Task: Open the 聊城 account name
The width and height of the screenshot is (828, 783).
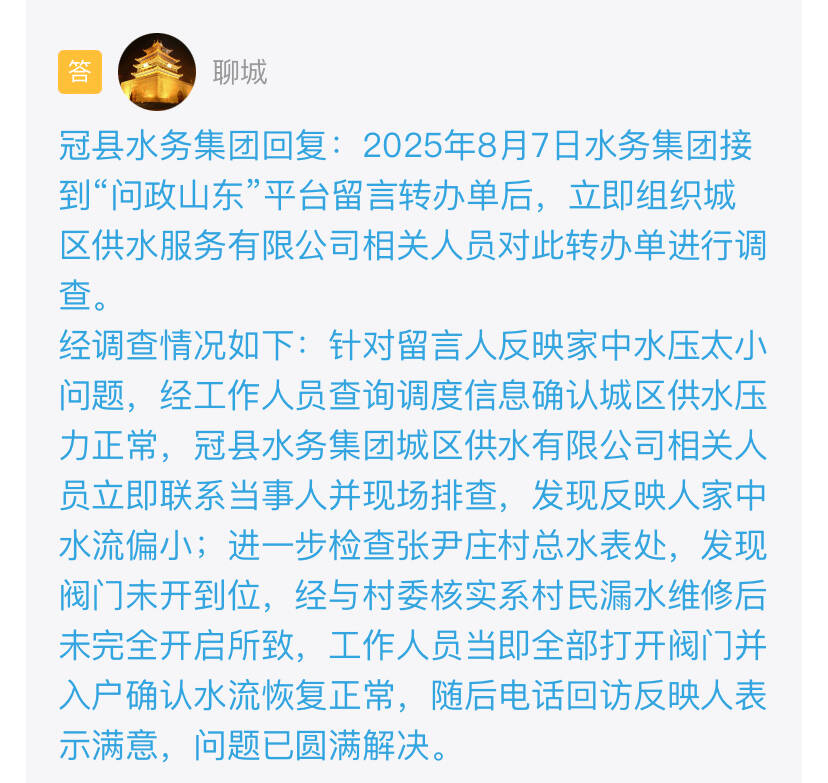Action: (240, 73)
